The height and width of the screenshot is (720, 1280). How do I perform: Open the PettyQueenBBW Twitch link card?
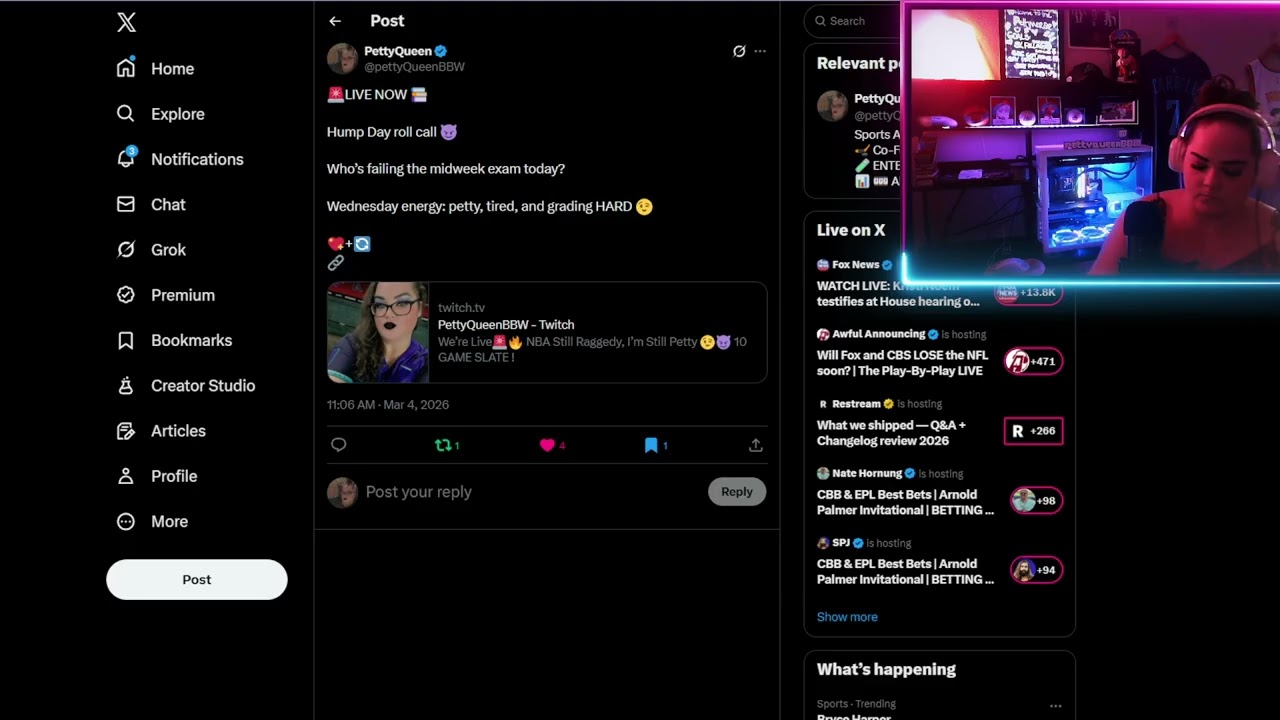547,333
